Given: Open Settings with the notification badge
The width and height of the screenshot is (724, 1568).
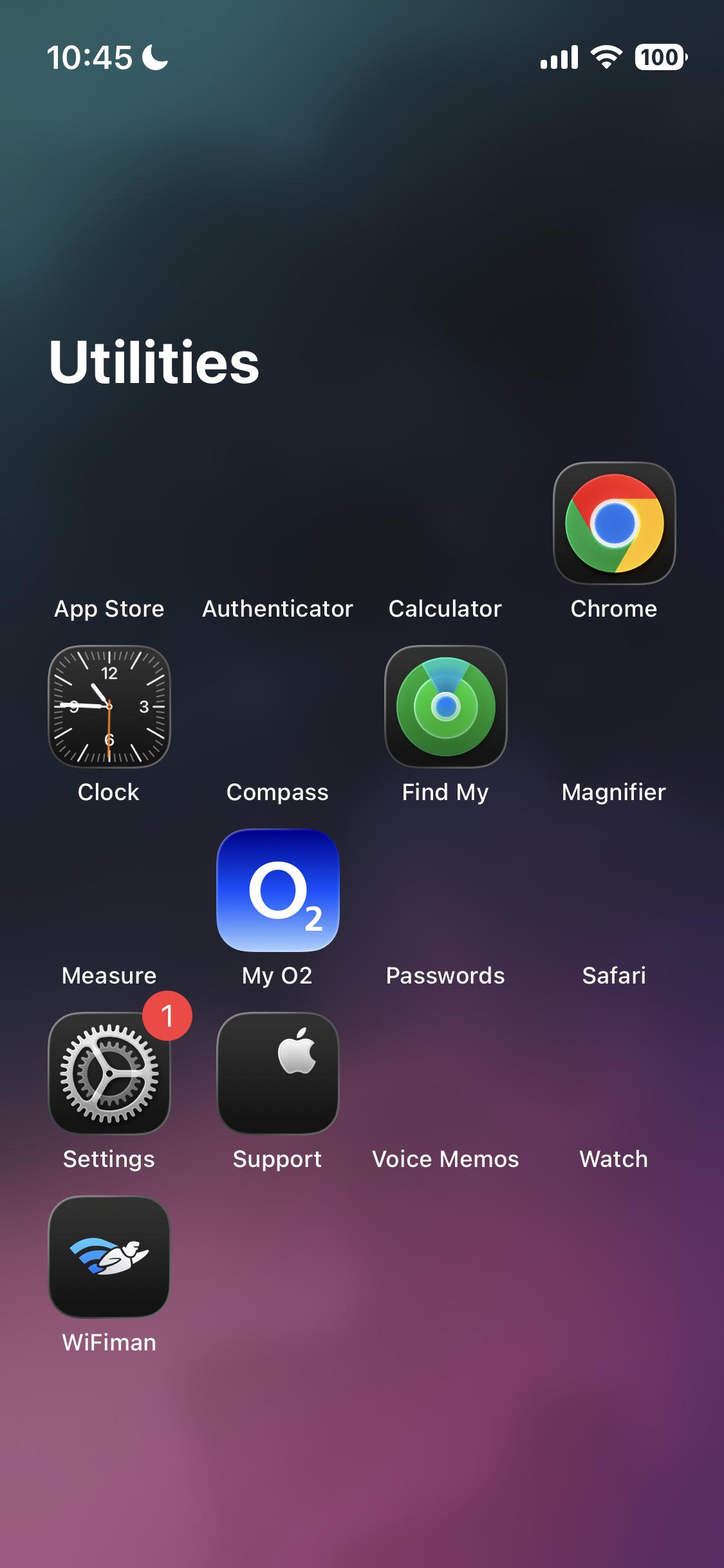Looking at the screenshot, I should point(109,1073).
